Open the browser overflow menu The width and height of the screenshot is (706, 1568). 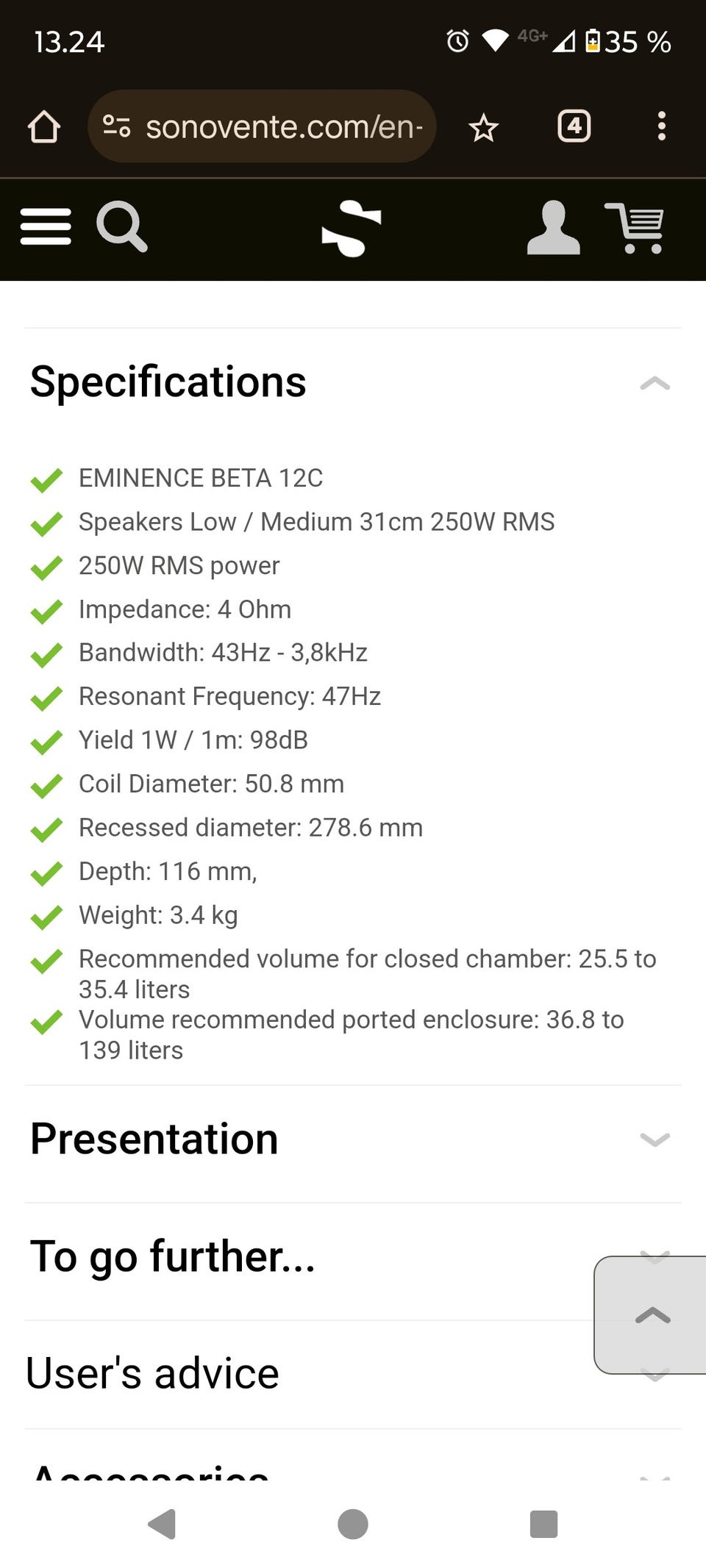(x=662, y=126)
